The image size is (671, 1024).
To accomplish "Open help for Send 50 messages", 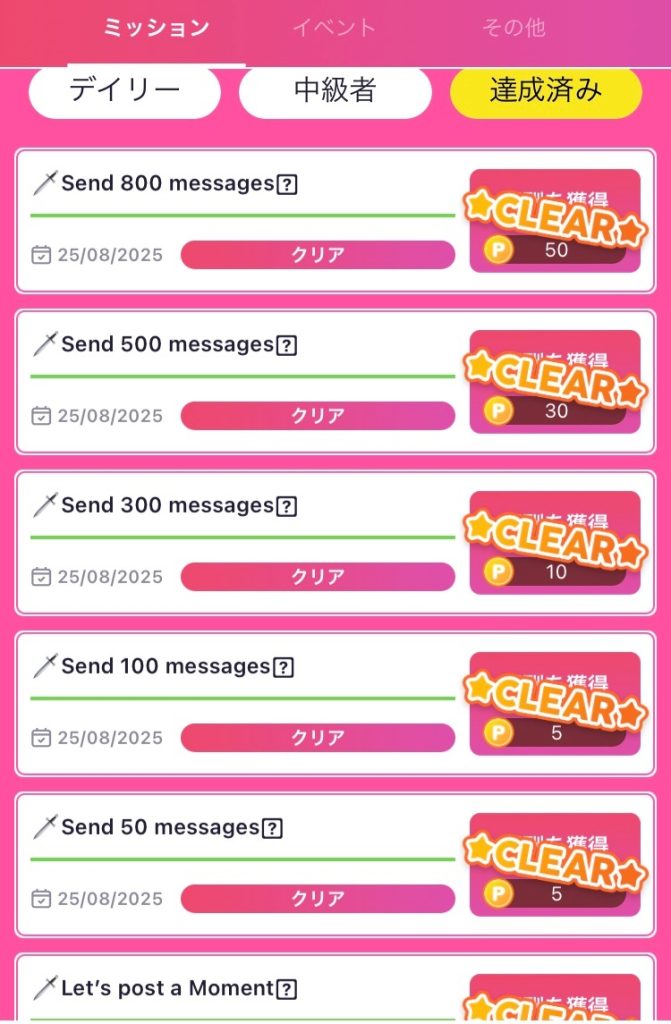I will pos(272,829).
